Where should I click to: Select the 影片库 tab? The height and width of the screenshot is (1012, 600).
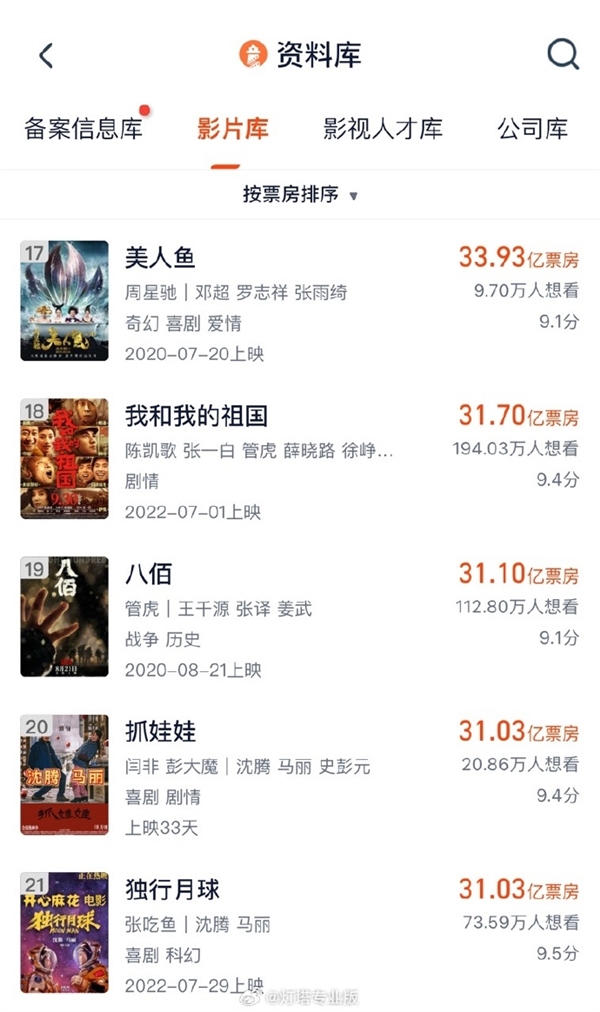tap(232, 129)
